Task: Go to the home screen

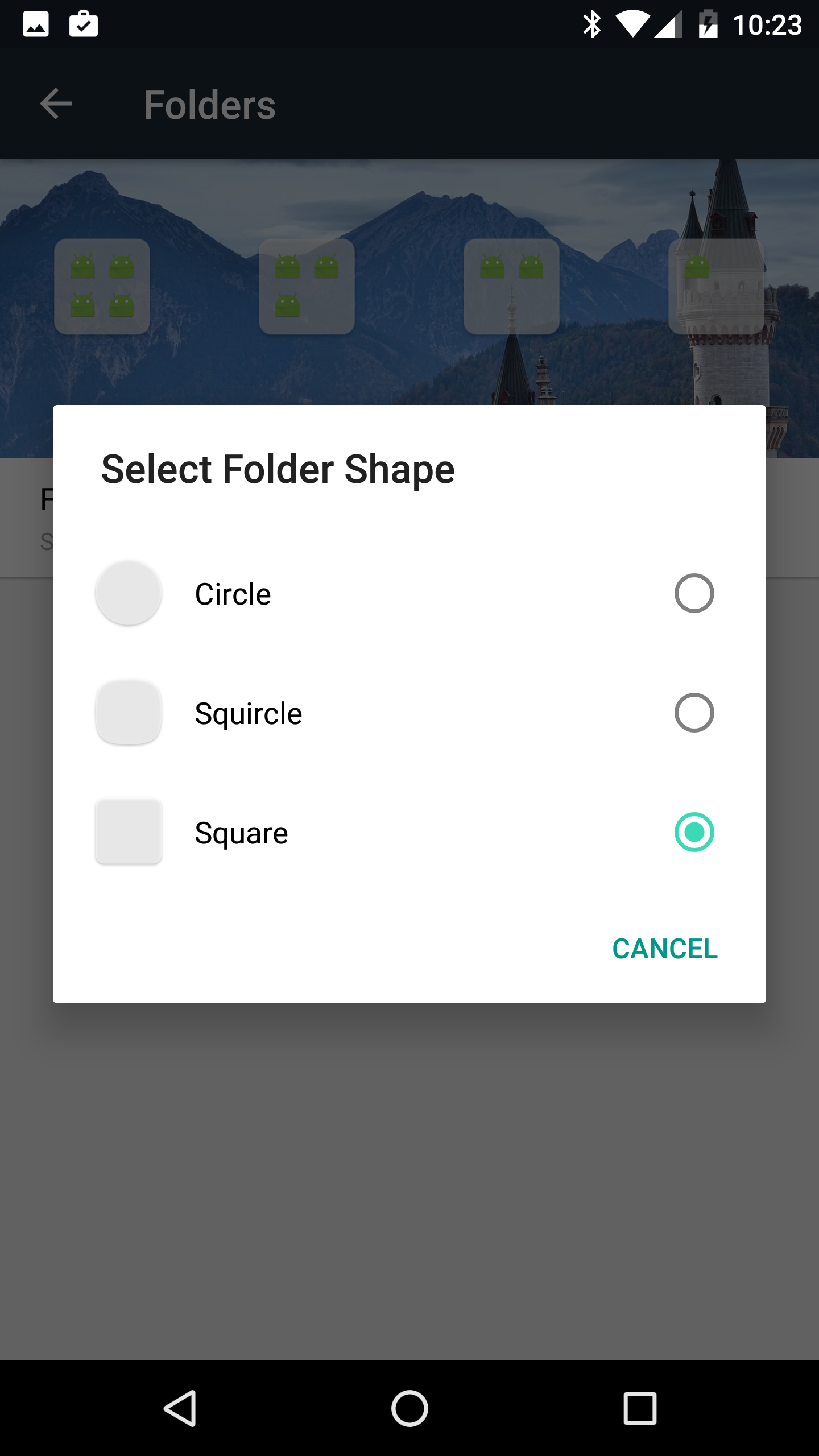Action: tap(409, 1408)
